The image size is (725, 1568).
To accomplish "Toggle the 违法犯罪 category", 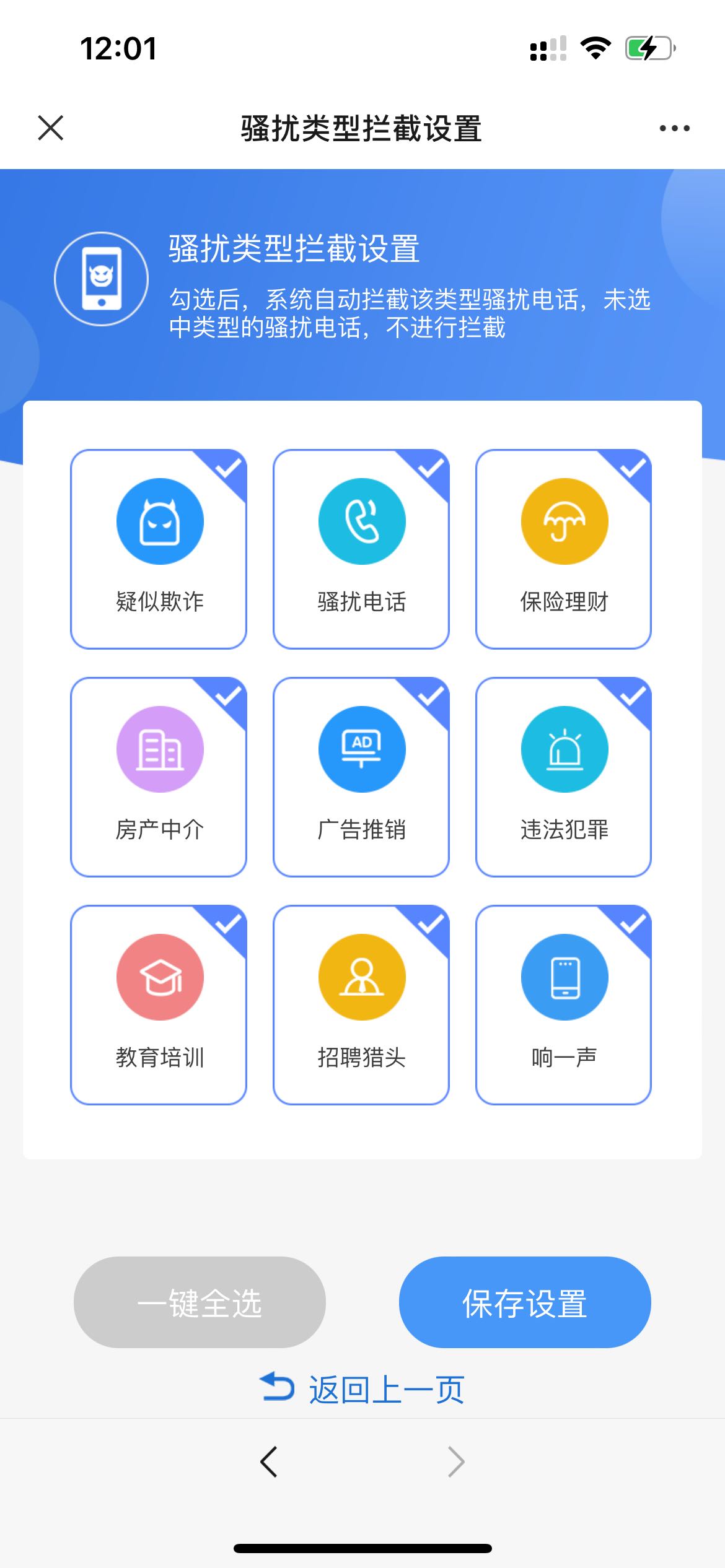I will [x=563, y=777].
